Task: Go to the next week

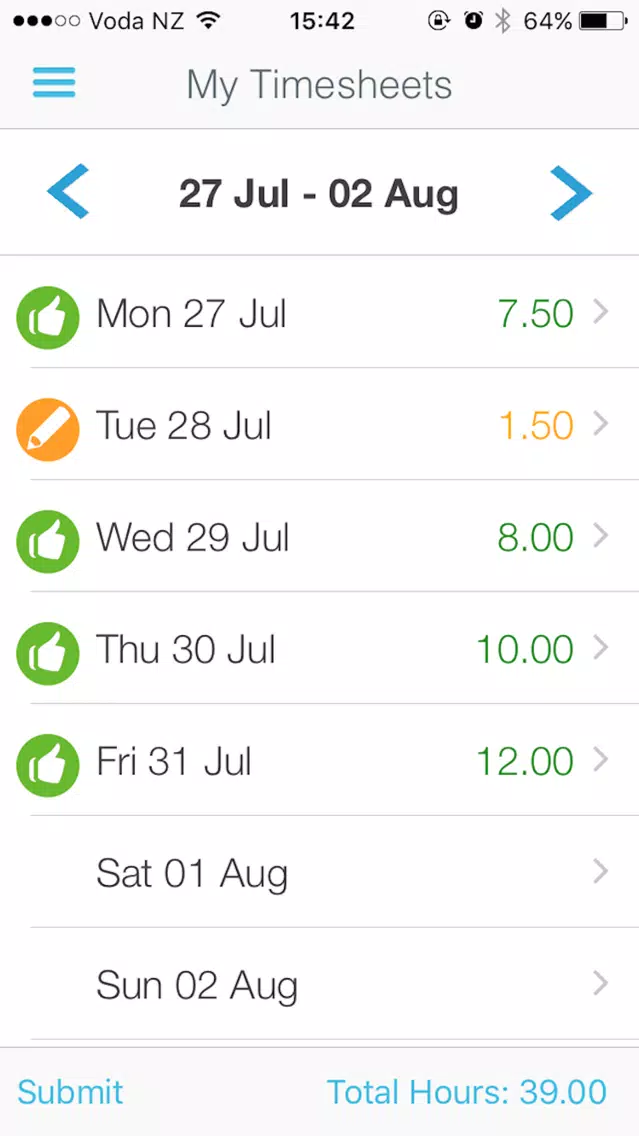Action: (571, 193)
